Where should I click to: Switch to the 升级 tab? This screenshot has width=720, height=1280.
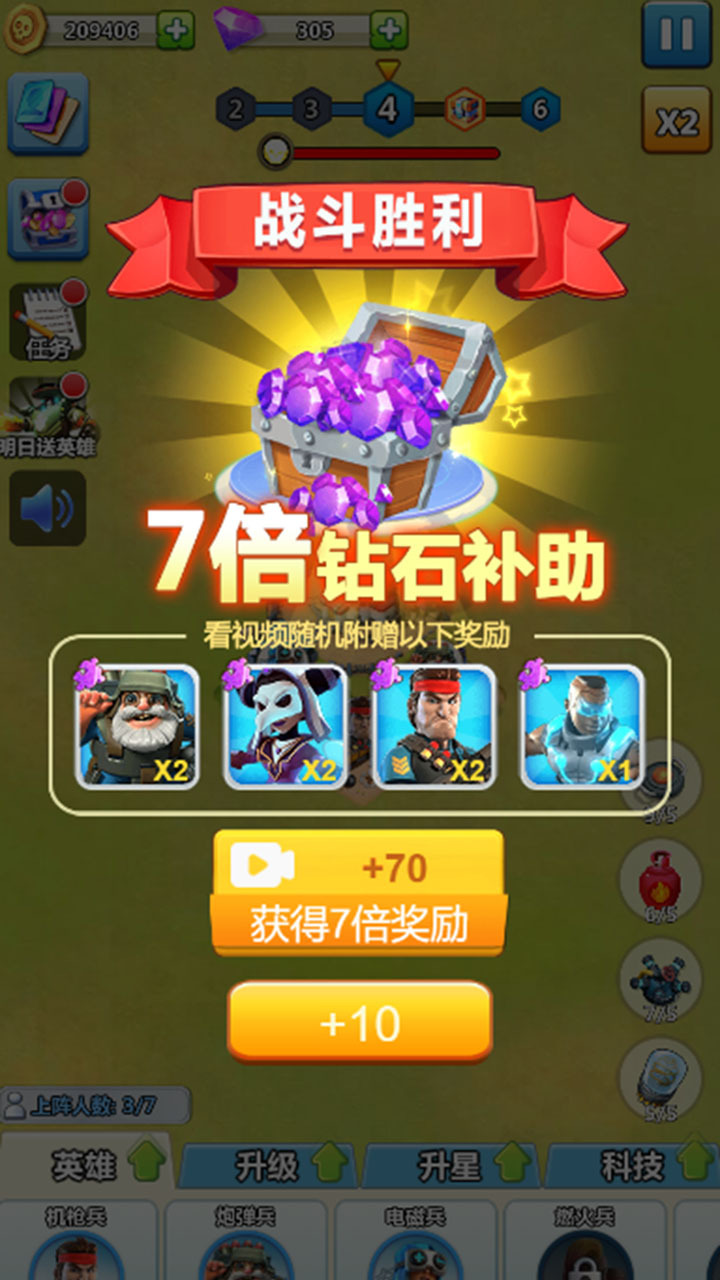[x=268, y=1165]
